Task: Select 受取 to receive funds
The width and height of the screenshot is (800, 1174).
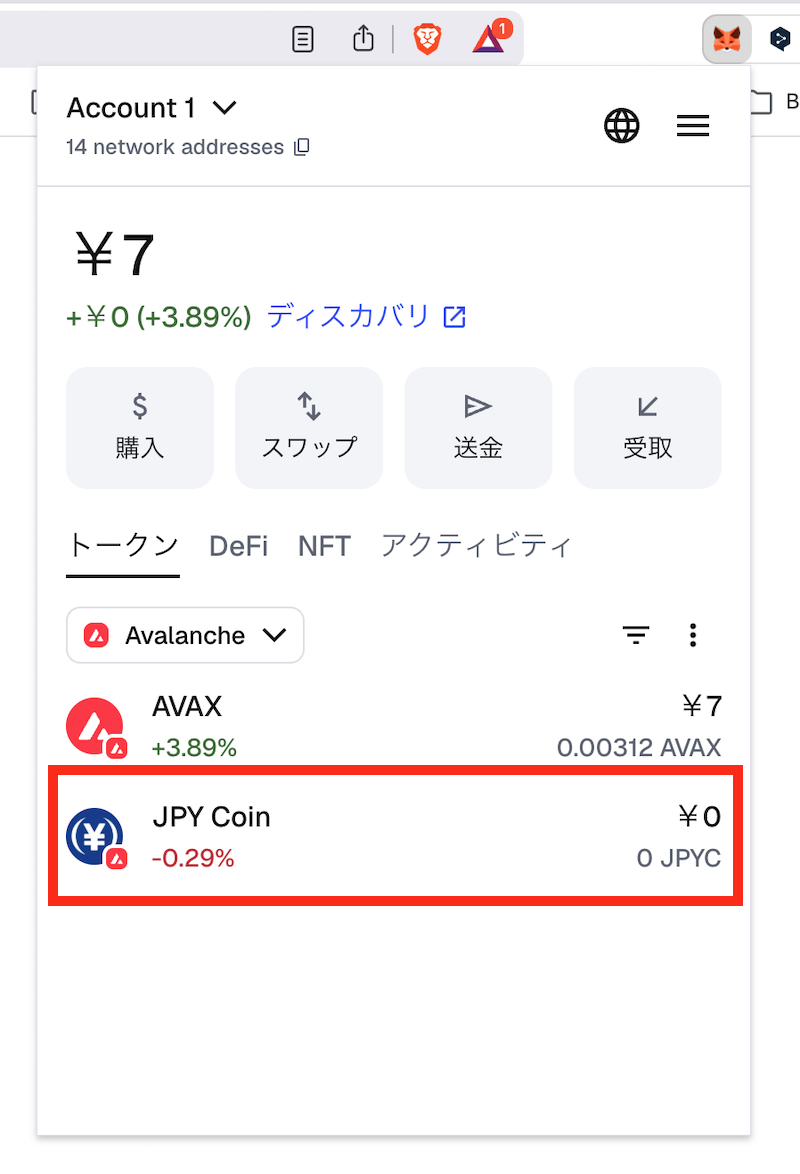Action: click(x=647, y=428)
